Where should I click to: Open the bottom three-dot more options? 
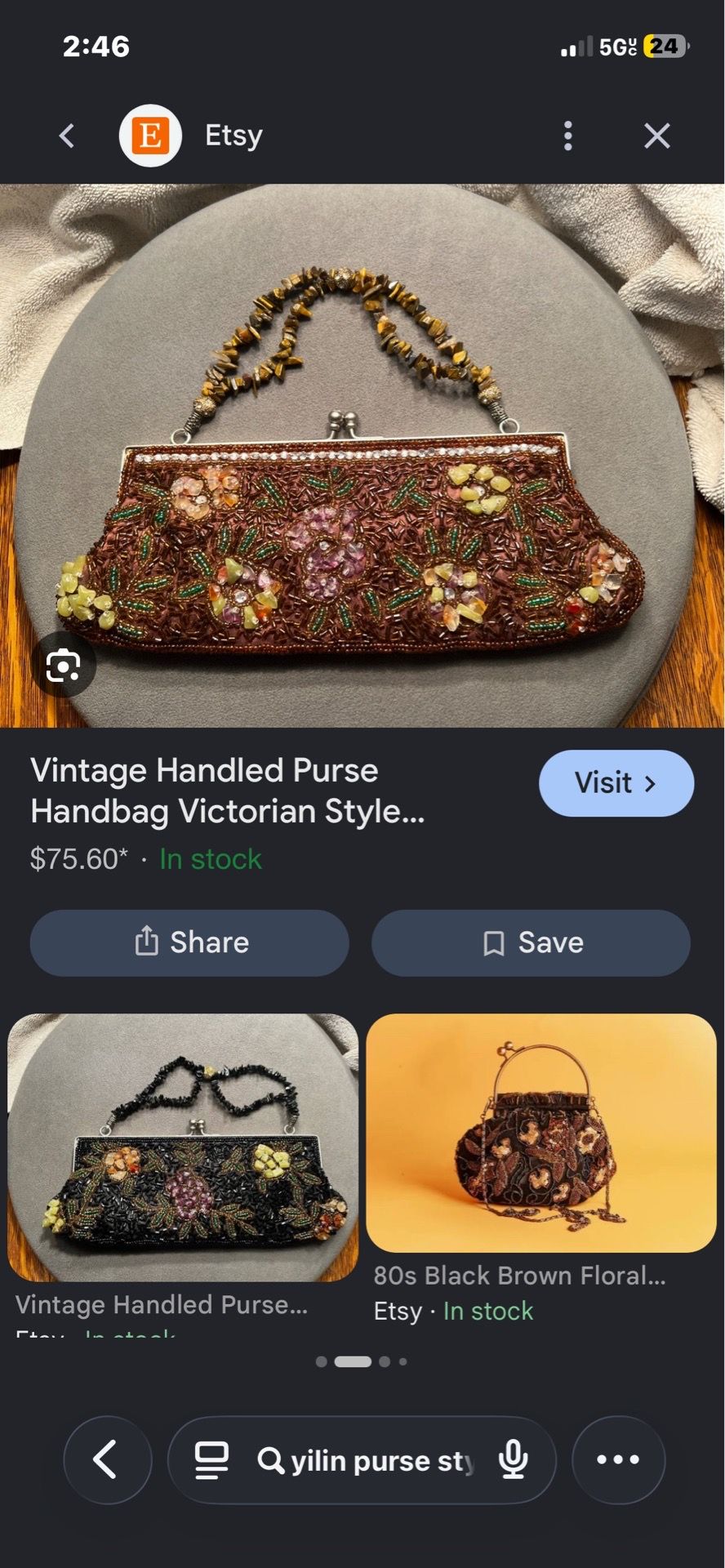[618, 1459]
